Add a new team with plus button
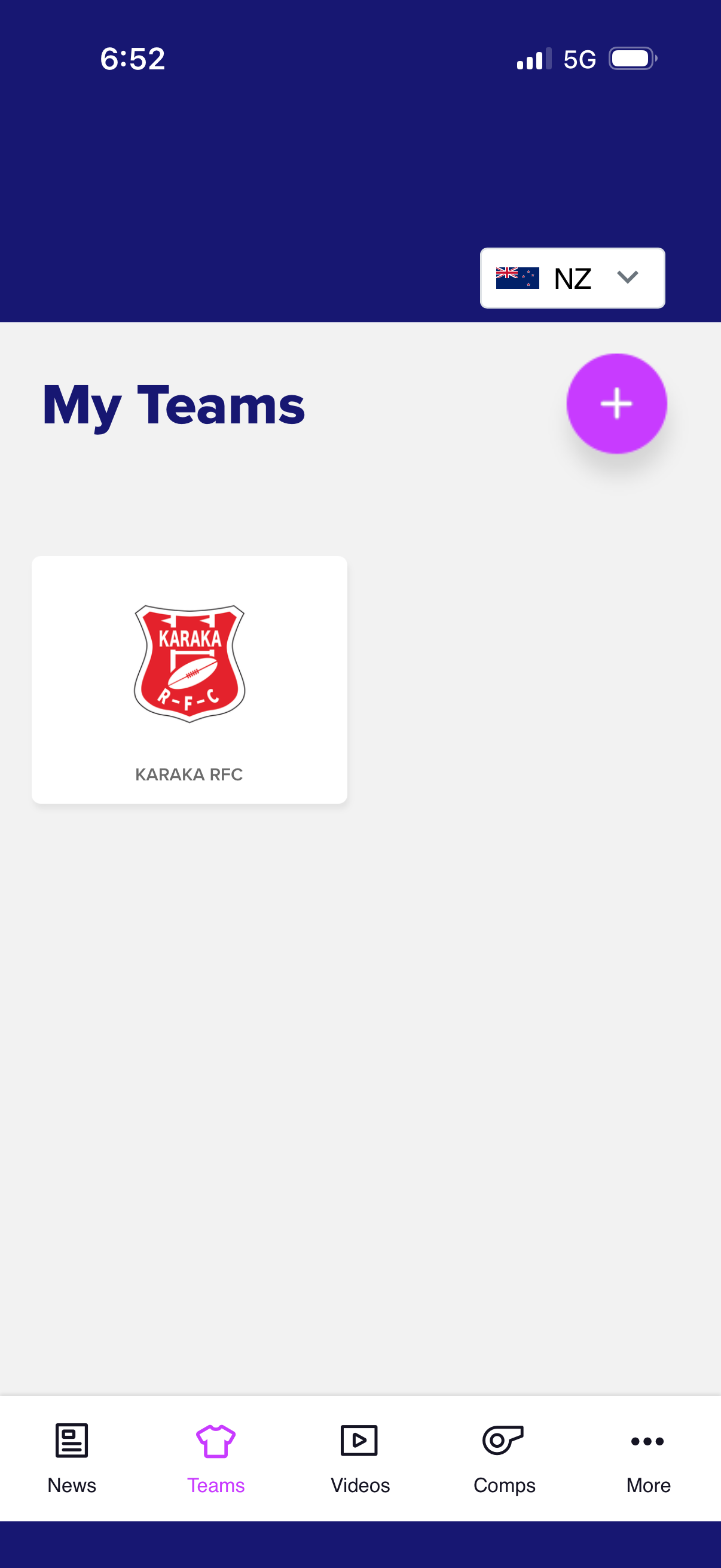The image size is (721, 1568). (x=616, y=404)
